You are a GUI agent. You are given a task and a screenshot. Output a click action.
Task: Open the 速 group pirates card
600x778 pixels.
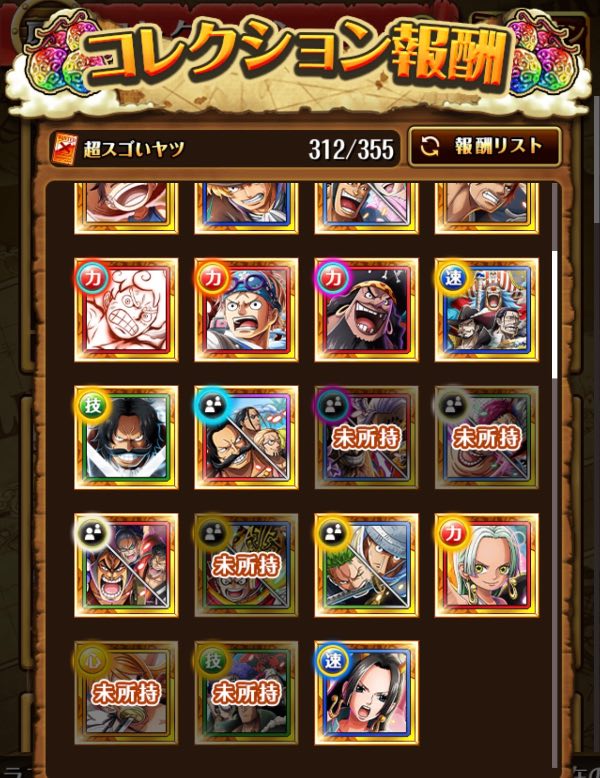(486, 309)
